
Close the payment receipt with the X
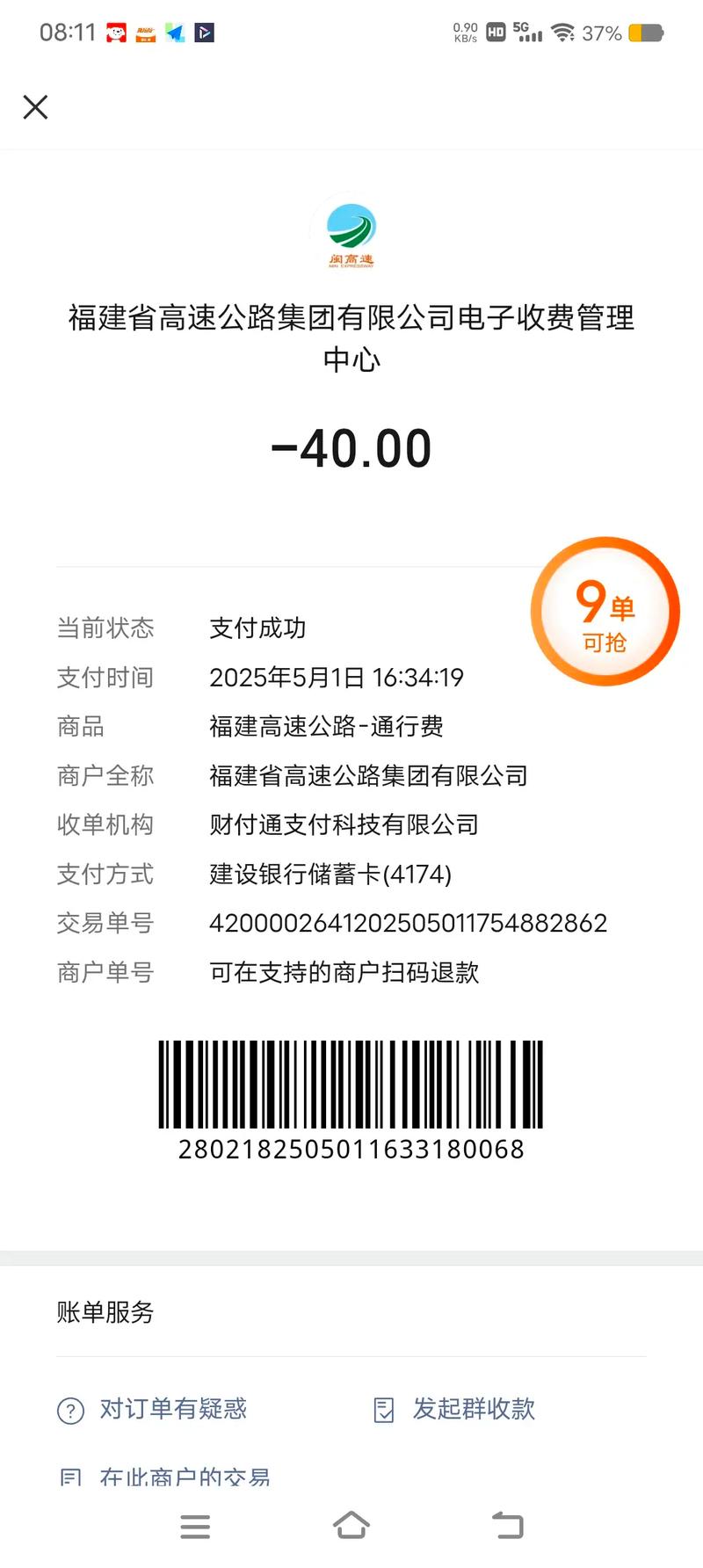point(35,106)
